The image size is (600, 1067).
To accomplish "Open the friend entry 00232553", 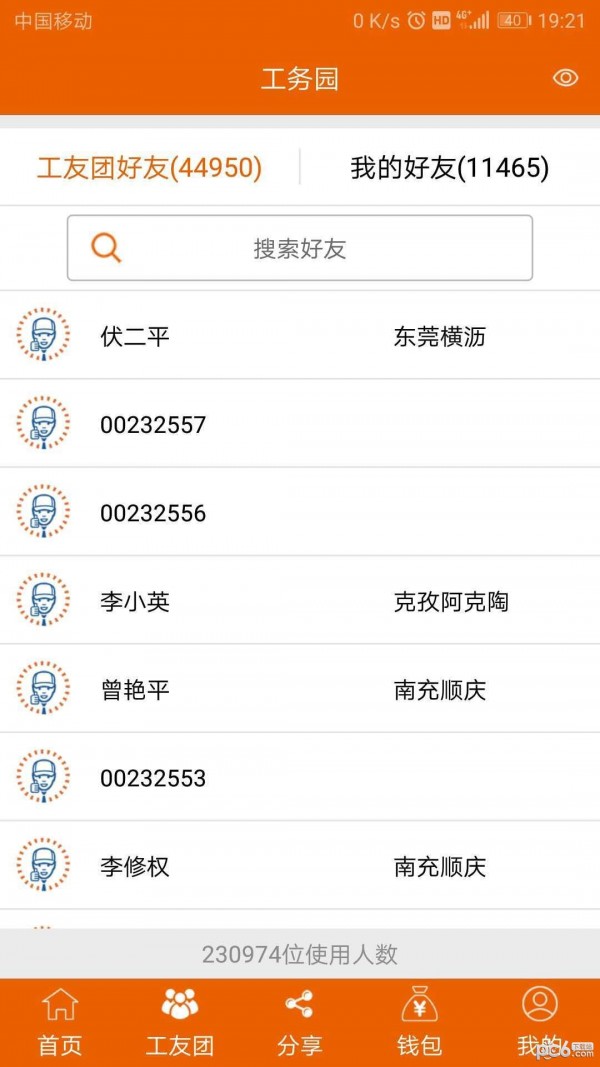I will [300, 778].
